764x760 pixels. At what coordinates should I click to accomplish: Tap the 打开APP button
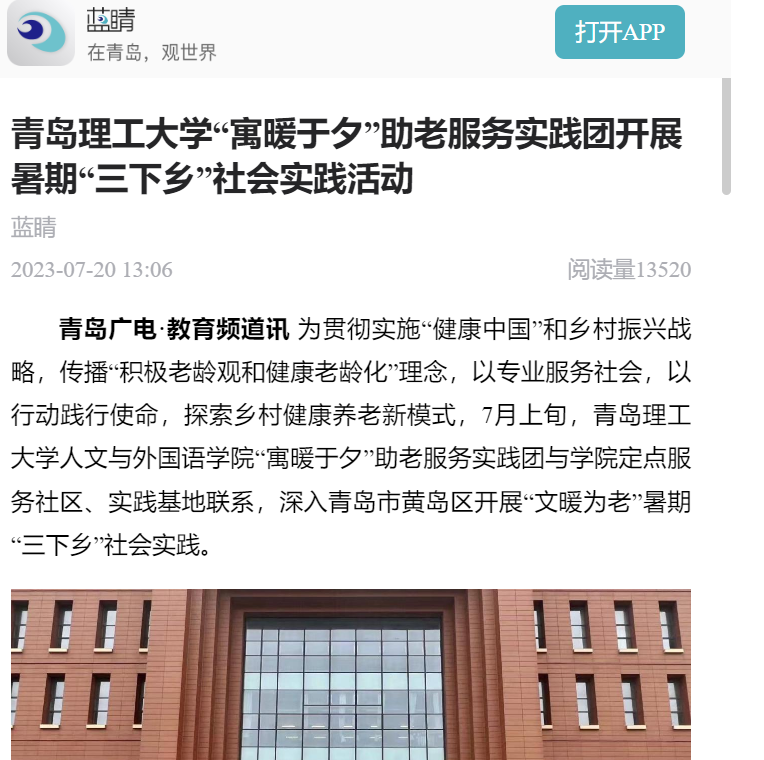click(619, 32)
